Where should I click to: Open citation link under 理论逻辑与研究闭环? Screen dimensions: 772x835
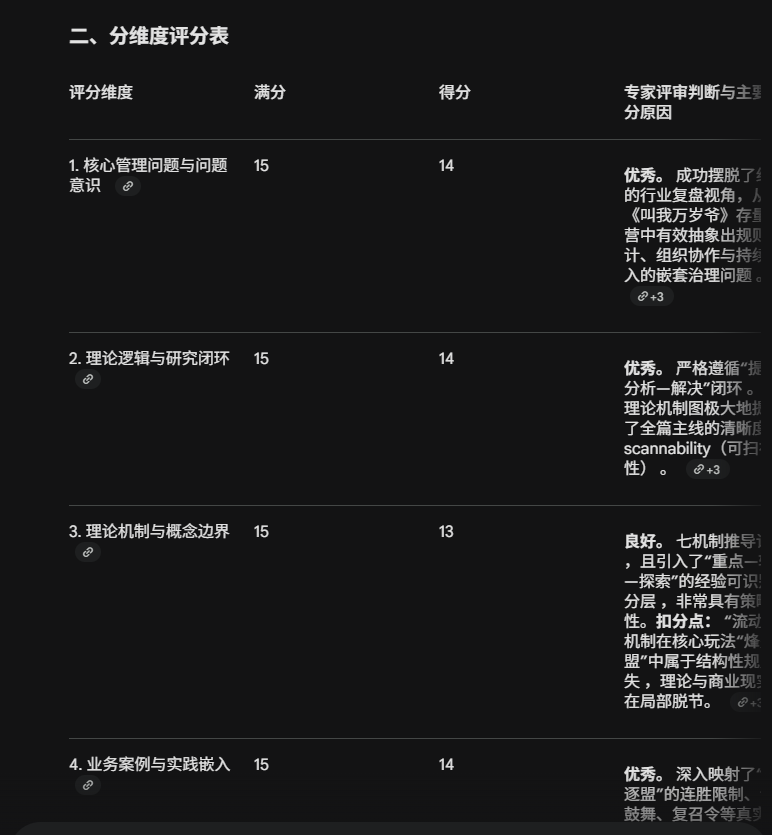[88, 379]
